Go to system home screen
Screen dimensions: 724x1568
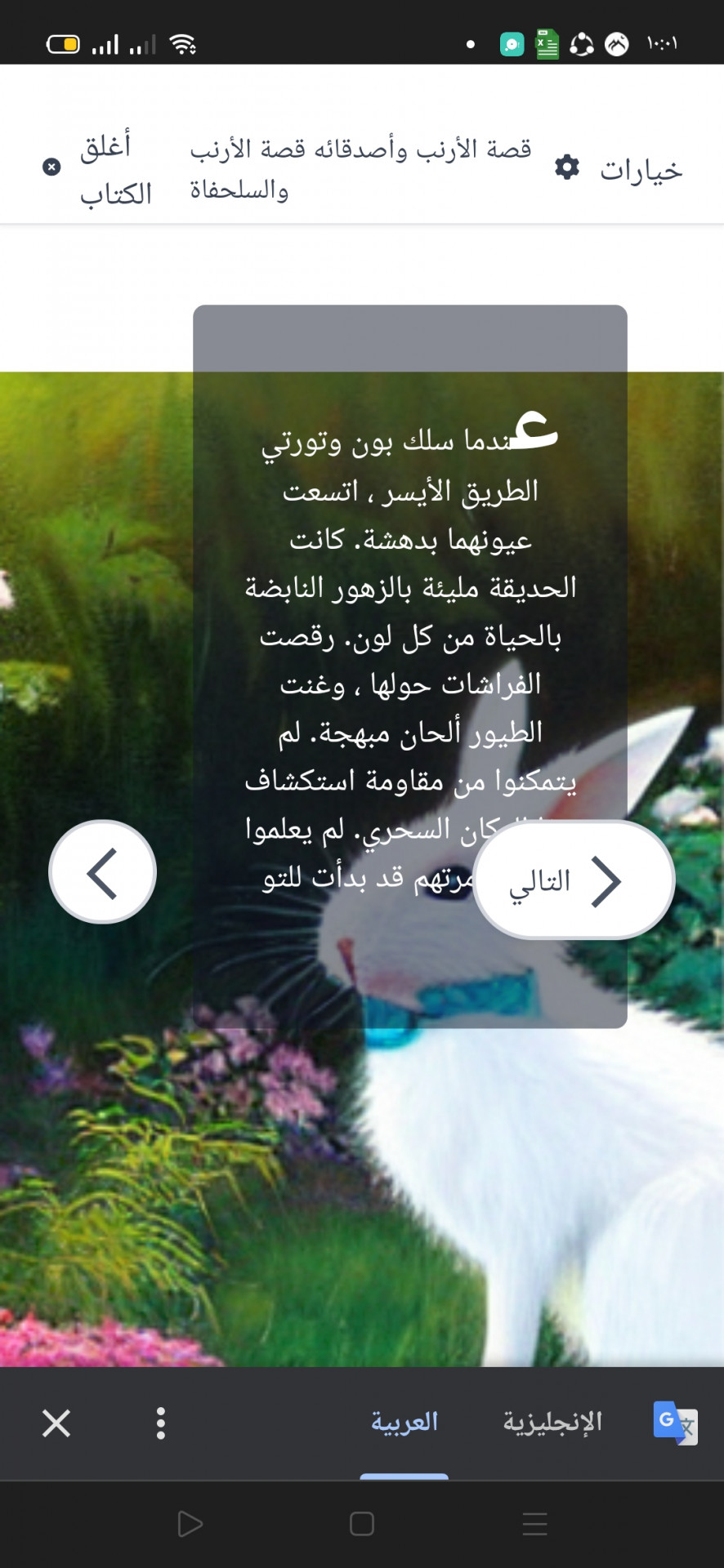coord(362,1524)
